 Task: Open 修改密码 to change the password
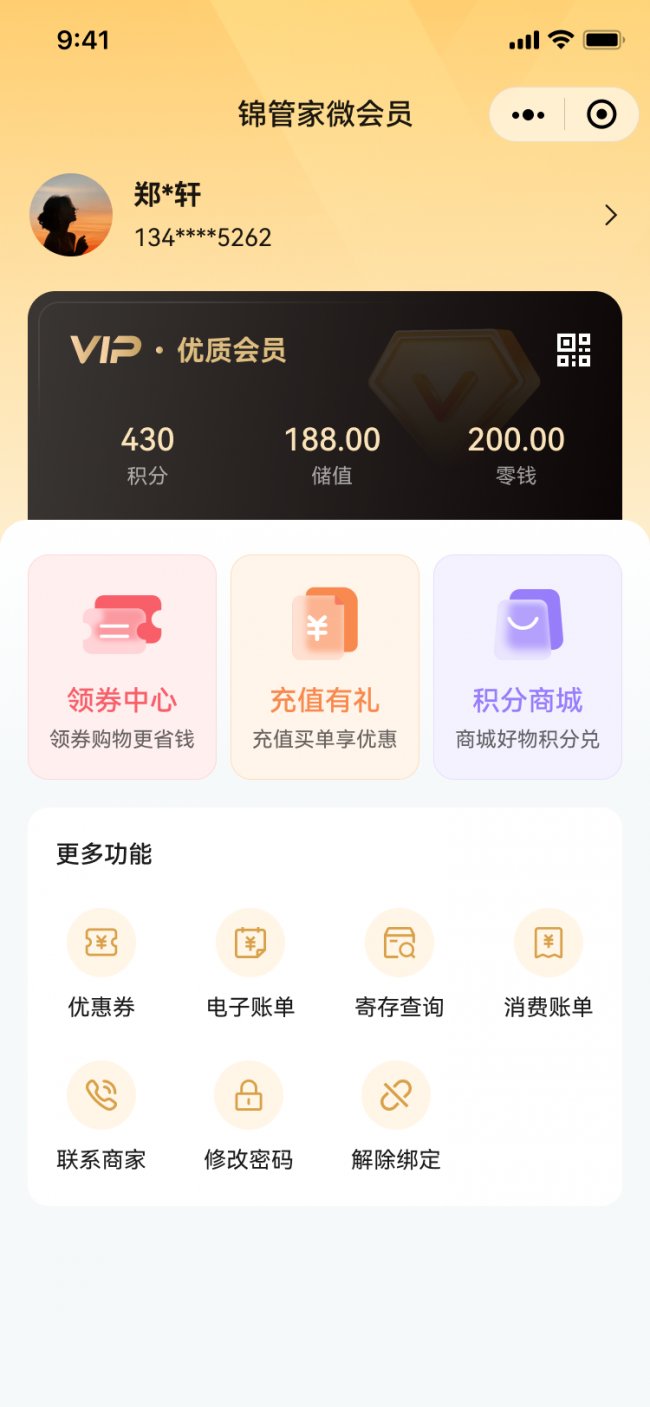click(x=249, y=1116)
